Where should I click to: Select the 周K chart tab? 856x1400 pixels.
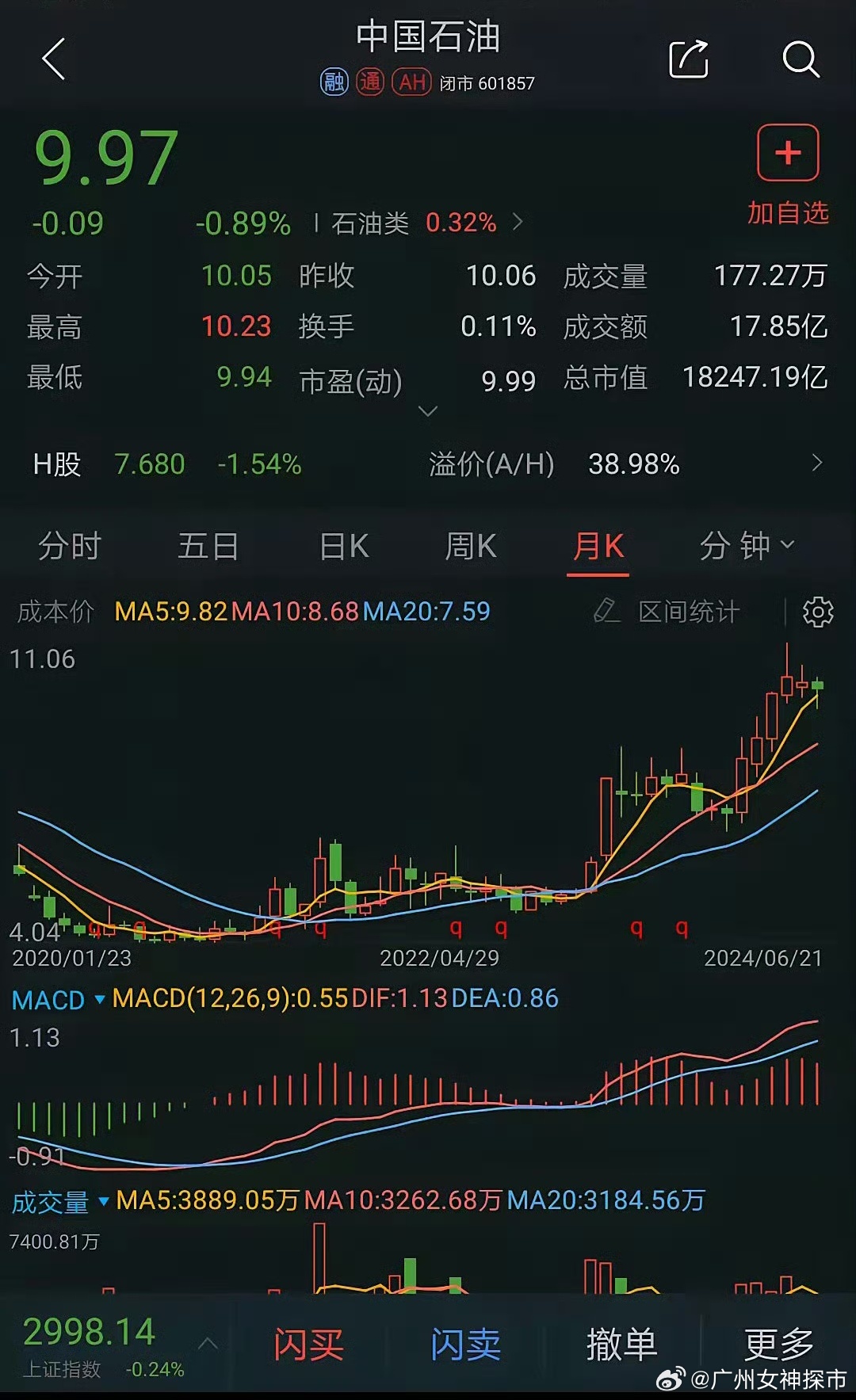[x=471, y=546]
